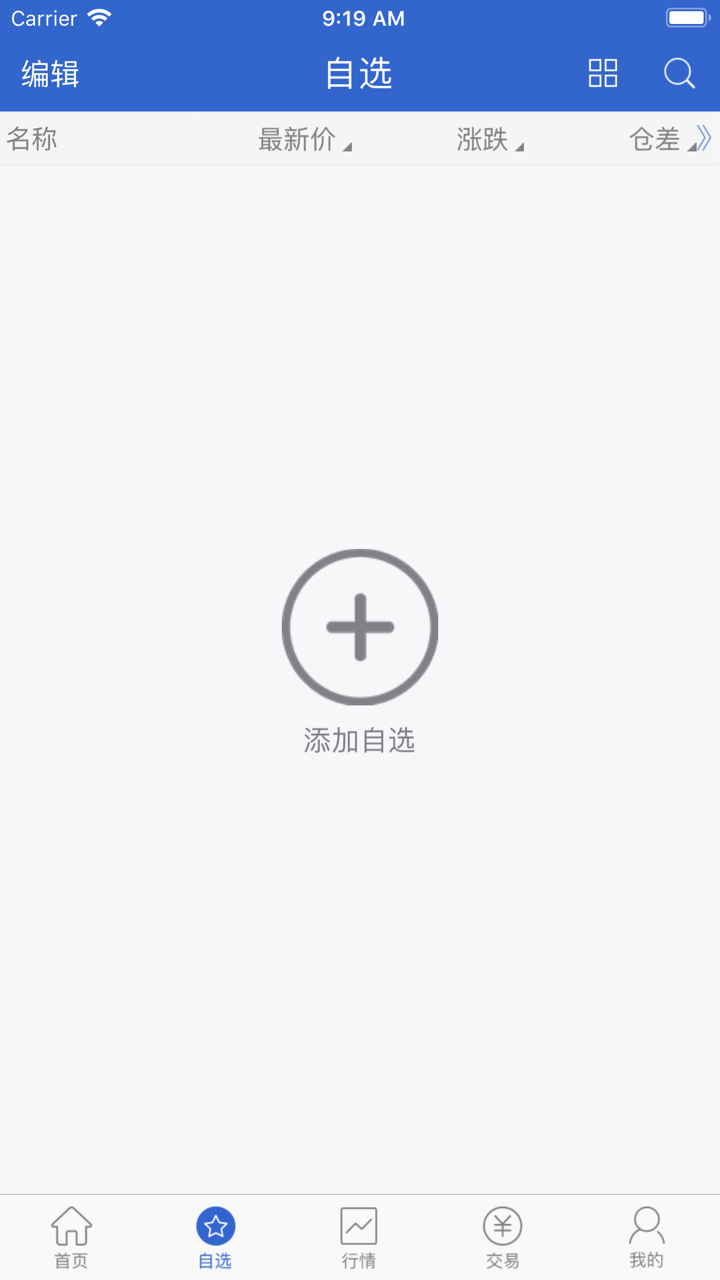Open the search icon in the top bar
720x1280 pixels.
pyautogui.click(x=679, y=73)
